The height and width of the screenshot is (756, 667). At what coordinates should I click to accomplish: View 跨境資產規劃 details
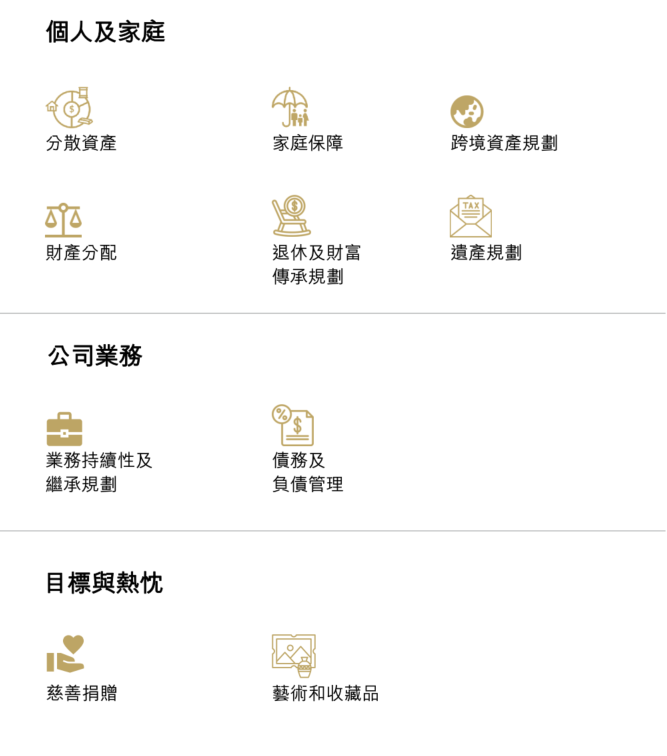(503, 143)
